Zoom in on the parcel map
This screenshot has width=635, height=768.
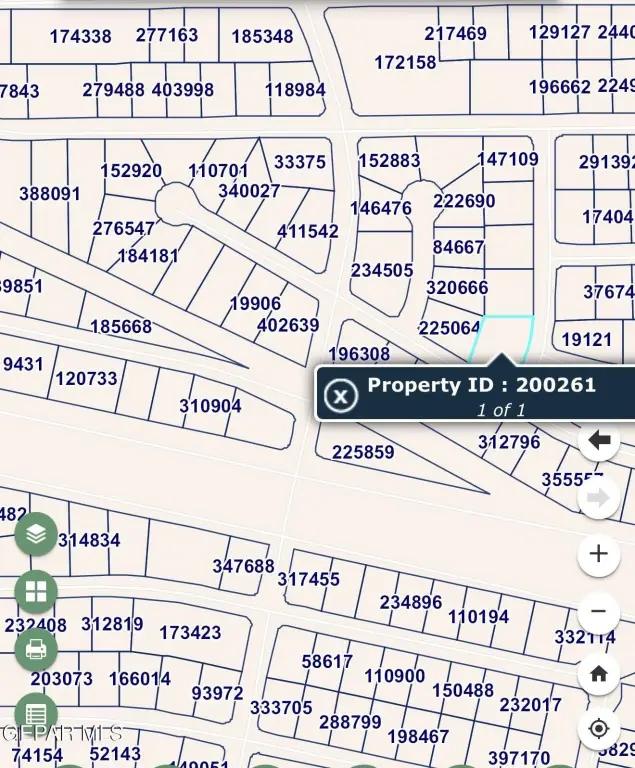click(x=599, y=553)
